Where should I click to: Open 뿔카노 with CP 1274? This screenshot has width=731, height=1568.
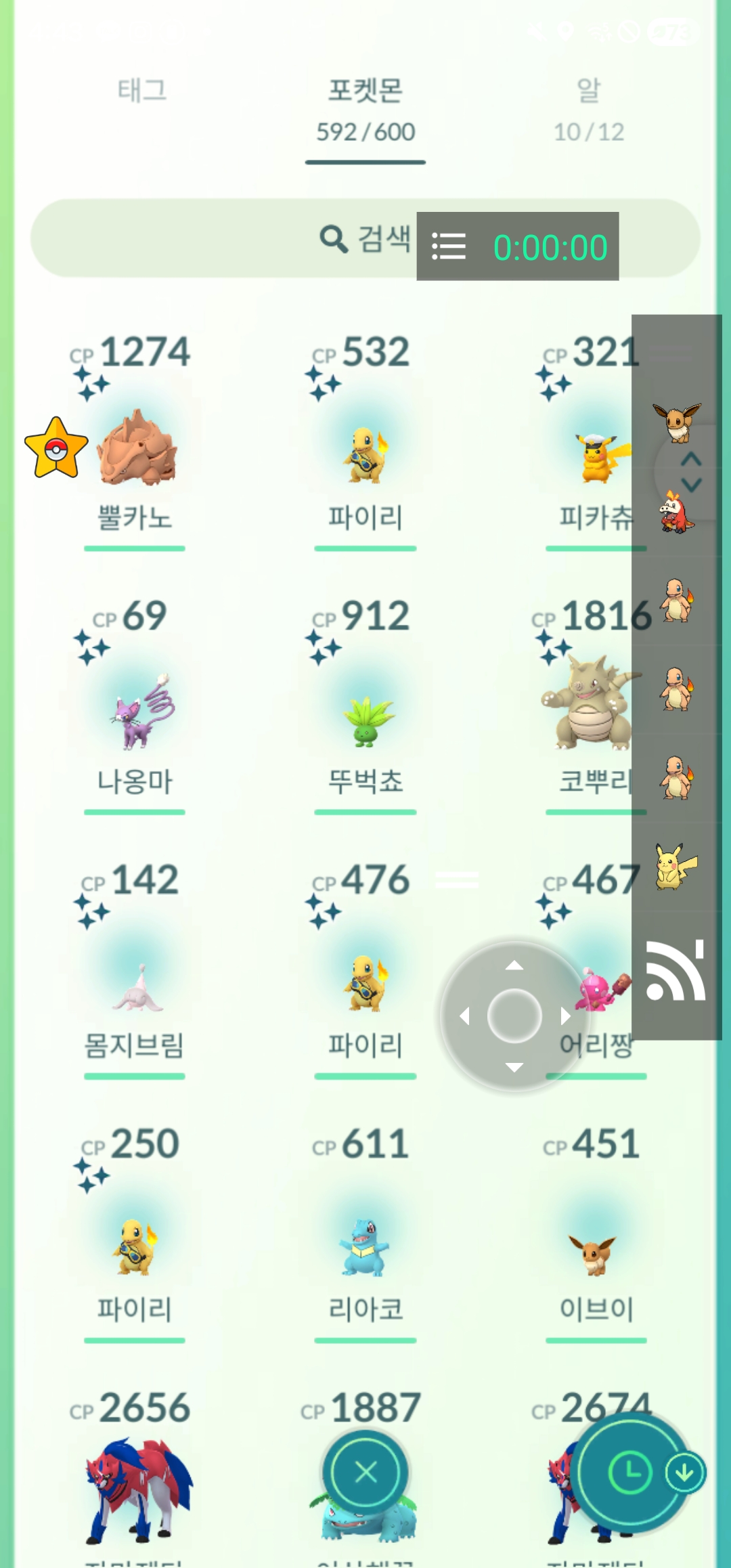134,440
